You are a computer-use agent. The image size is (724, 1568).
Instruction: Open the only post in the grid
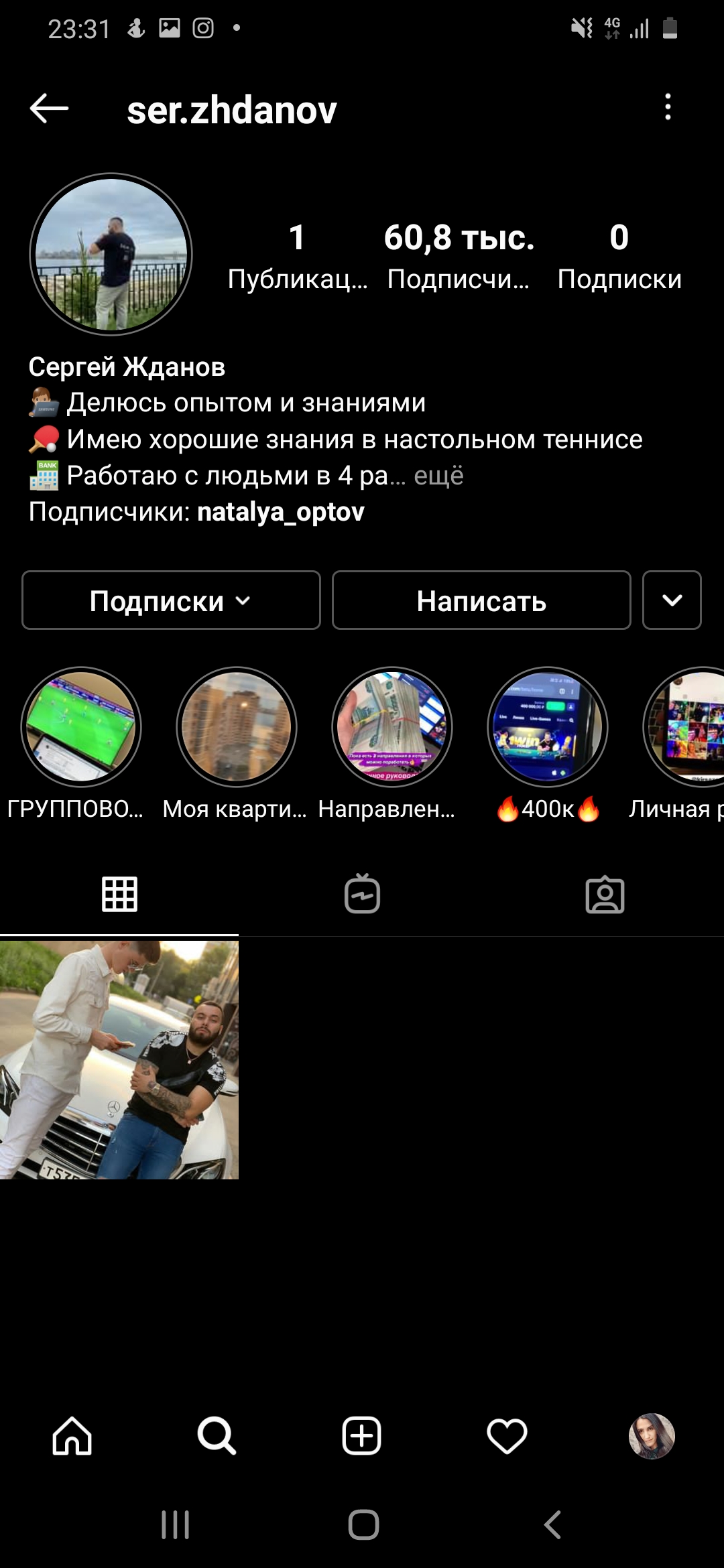(x=119, y=1060)
